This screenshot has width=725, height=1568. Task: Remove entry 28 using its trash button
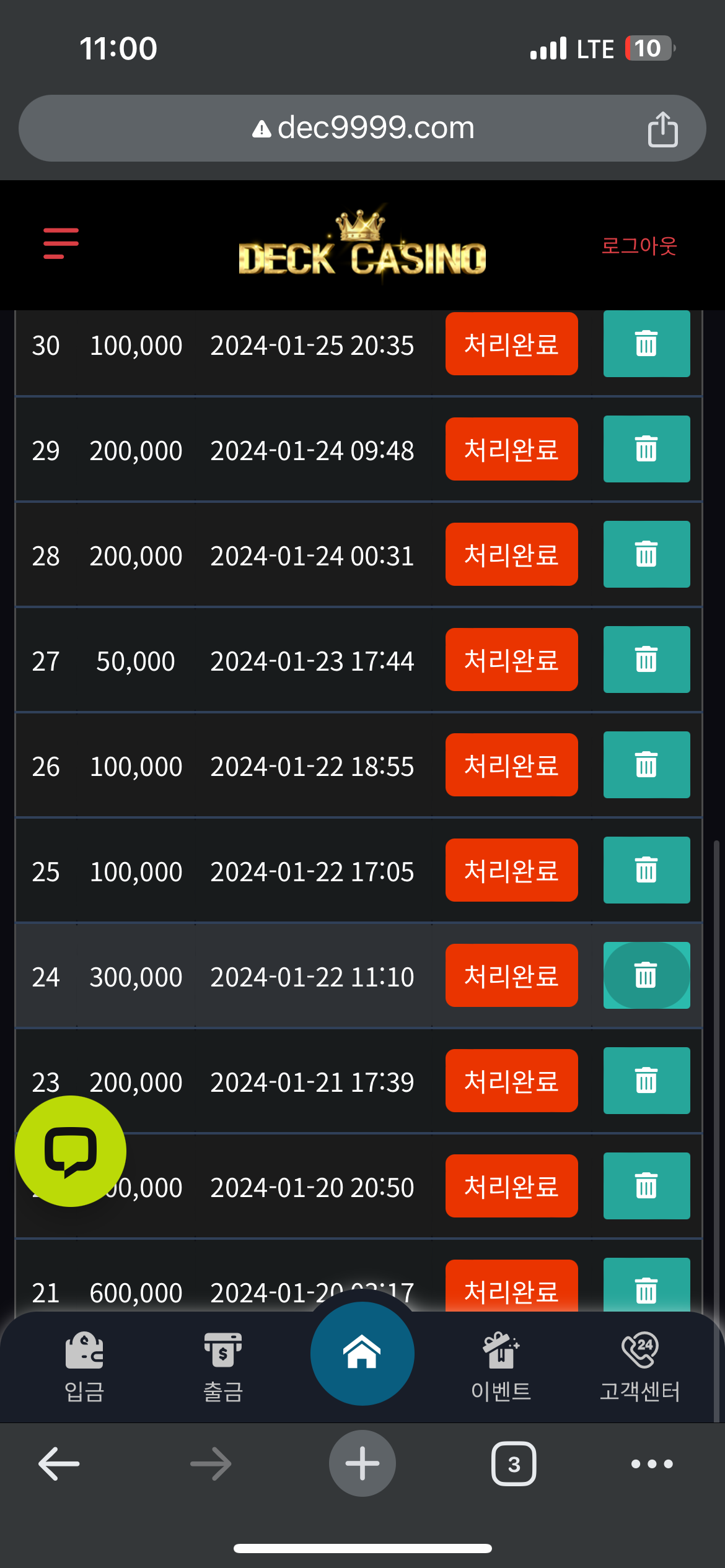click(x=646, y=554)
